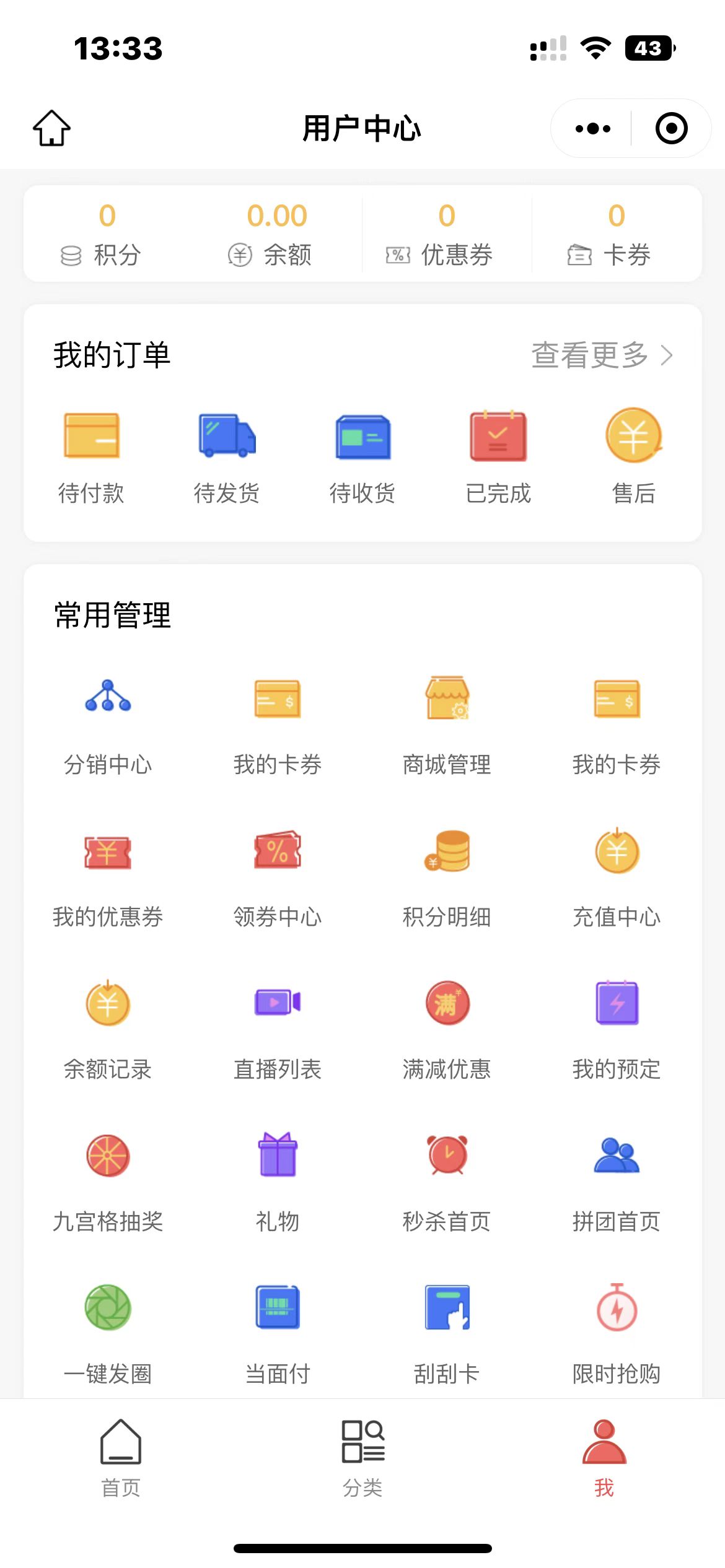The height and width of the screenshot is (1568, 725).
Task: View more of 我的订单
Action: [601, 355]
